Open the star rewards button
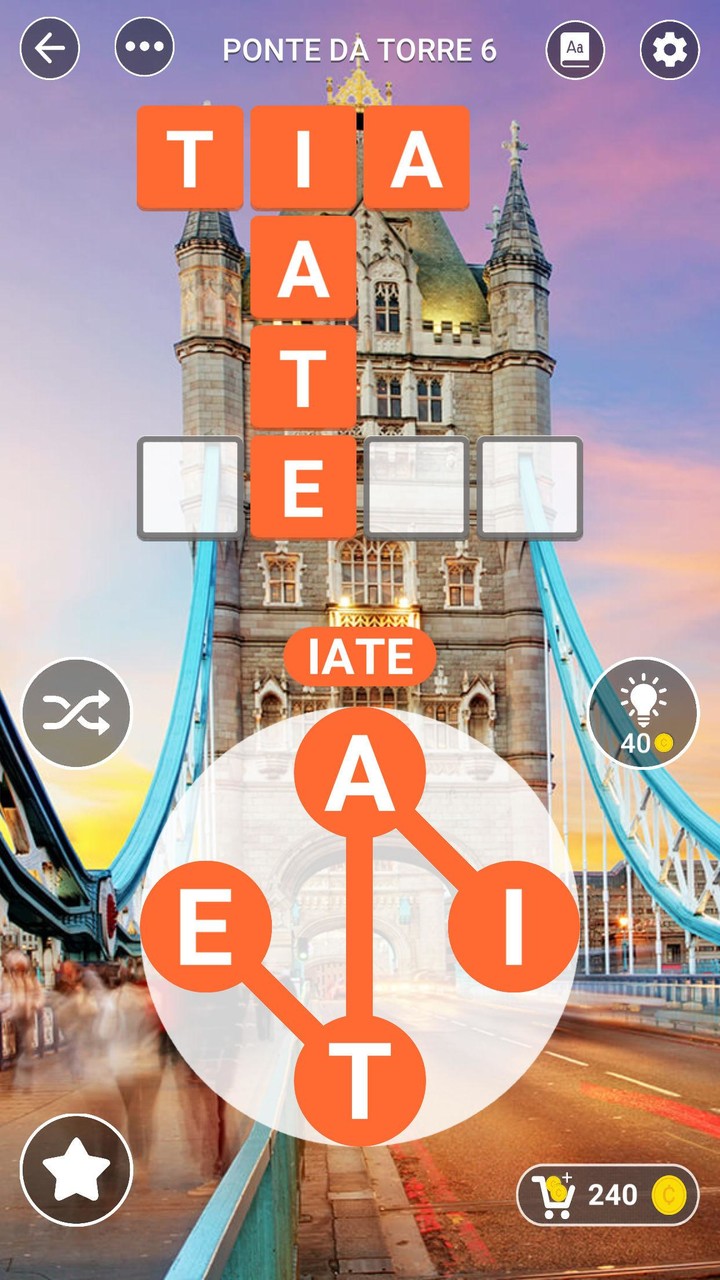 click(76, 1169)
